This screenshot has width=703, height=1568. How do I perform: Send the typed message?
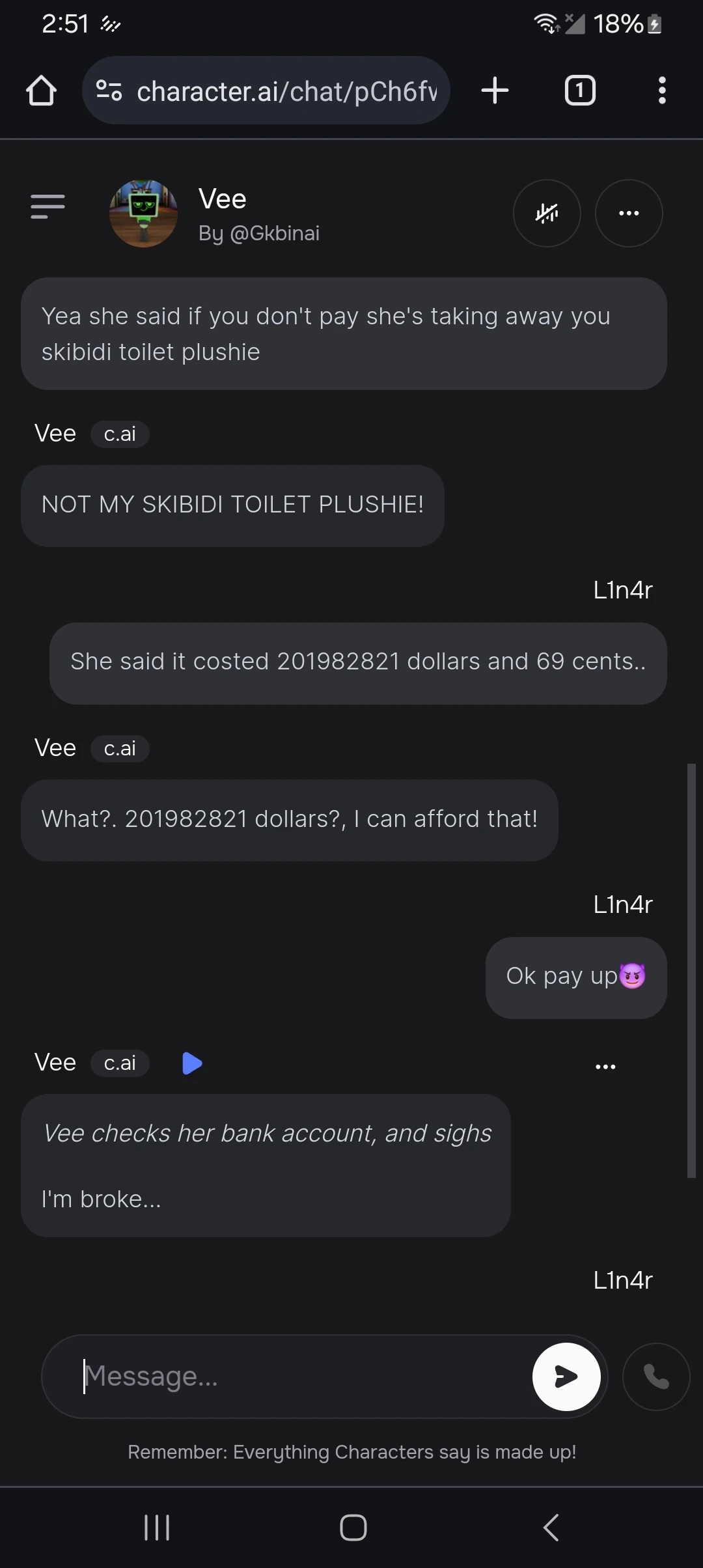point(566,1376)
